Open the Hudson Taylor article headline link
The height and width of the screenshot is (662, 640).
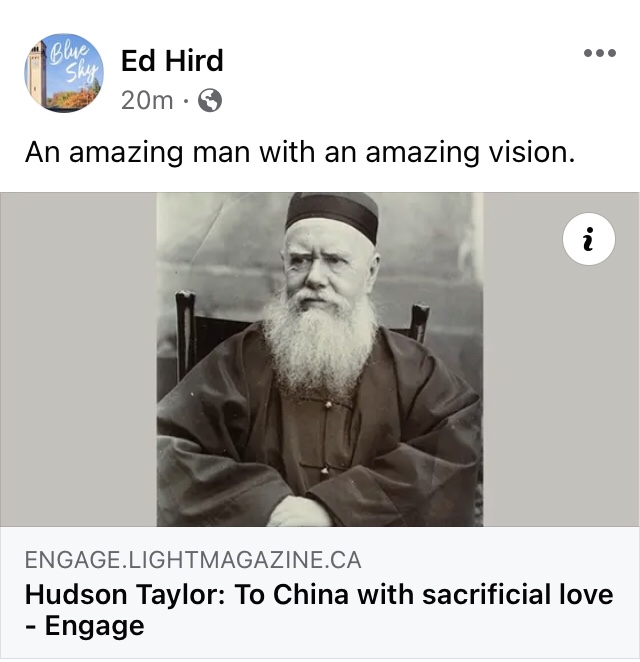coord(318,609)
